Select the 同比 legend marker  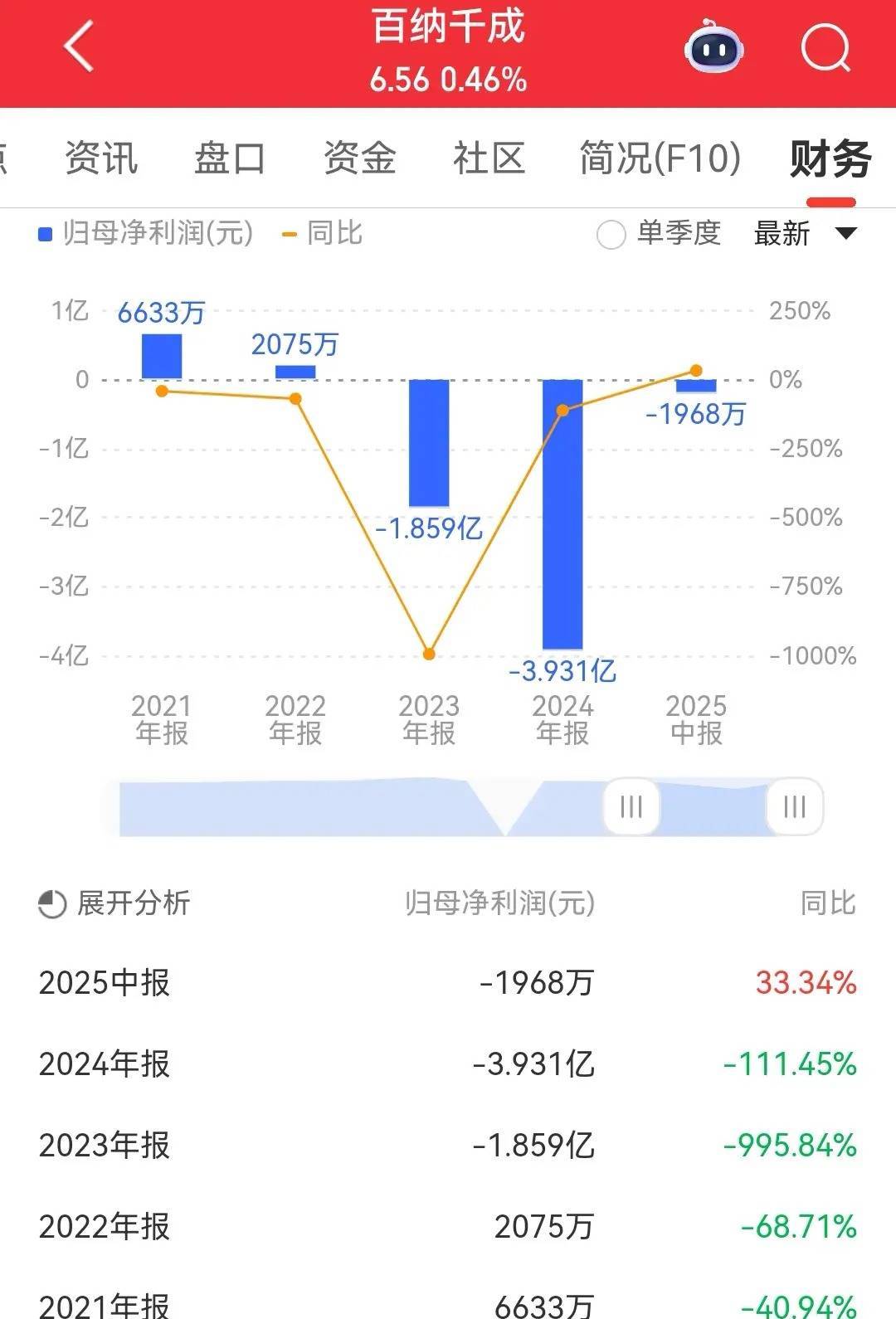tap(288, 234)
